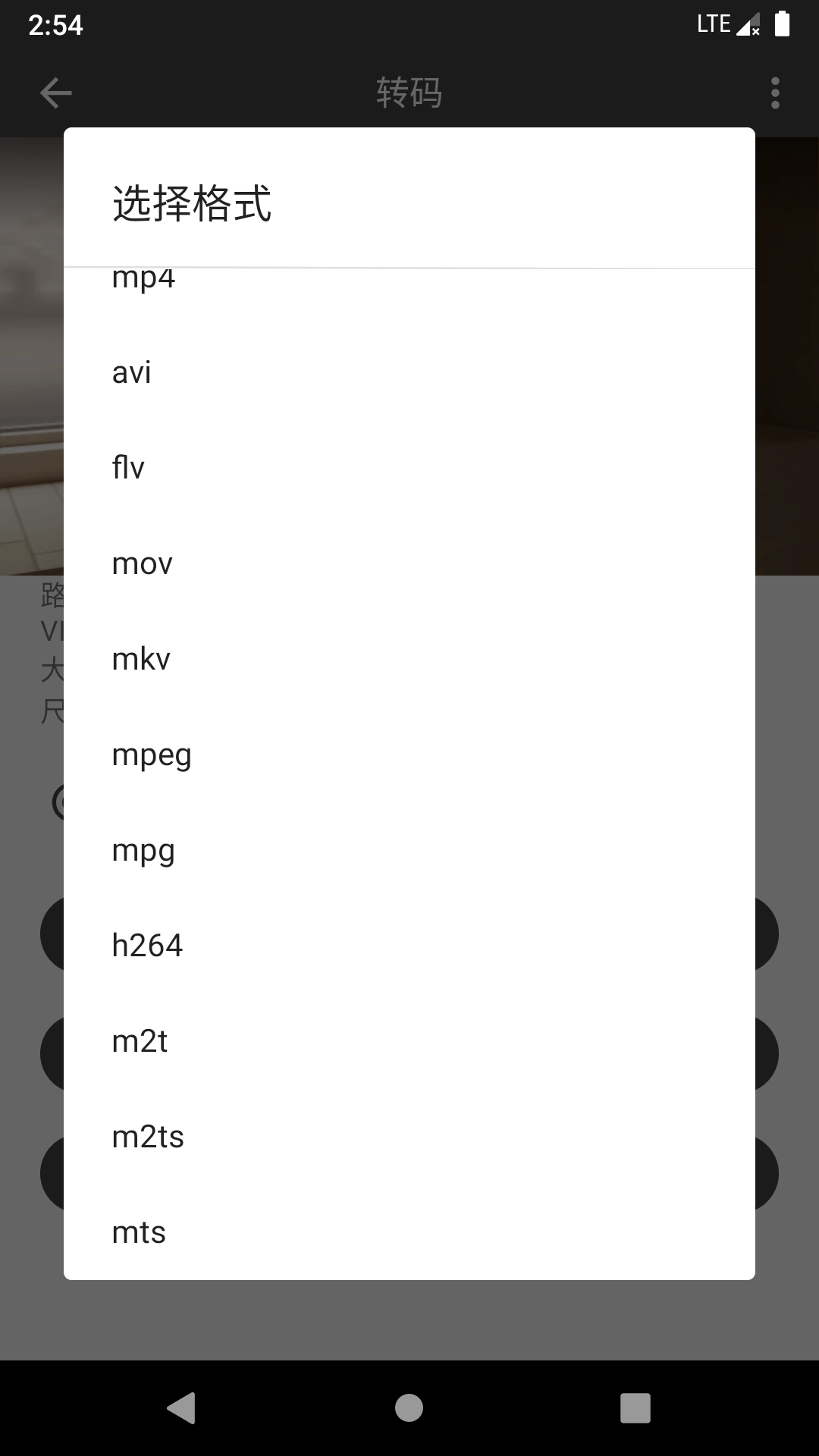819x1456 pixels.
Task: Choose the mpeg format
Action: click(409, 755)
